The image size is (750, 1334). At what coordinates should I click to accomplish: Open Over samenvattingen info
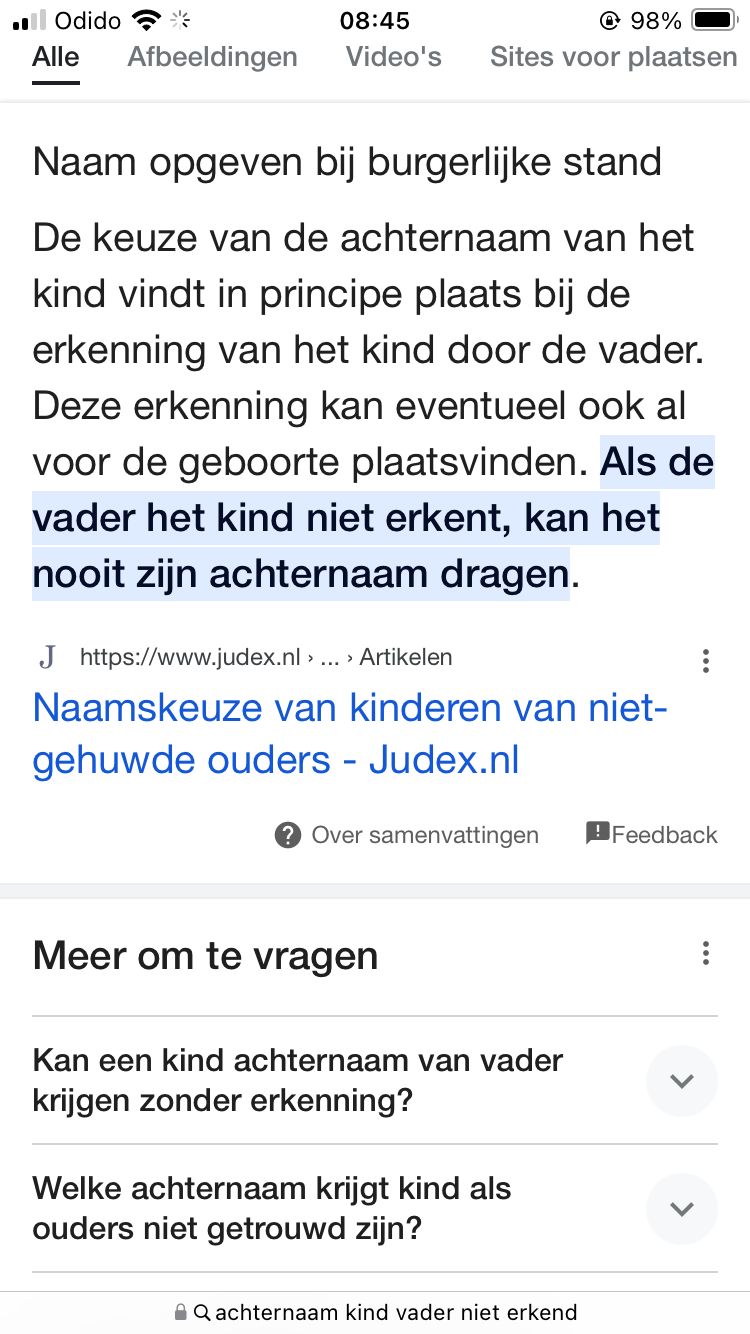407,835
